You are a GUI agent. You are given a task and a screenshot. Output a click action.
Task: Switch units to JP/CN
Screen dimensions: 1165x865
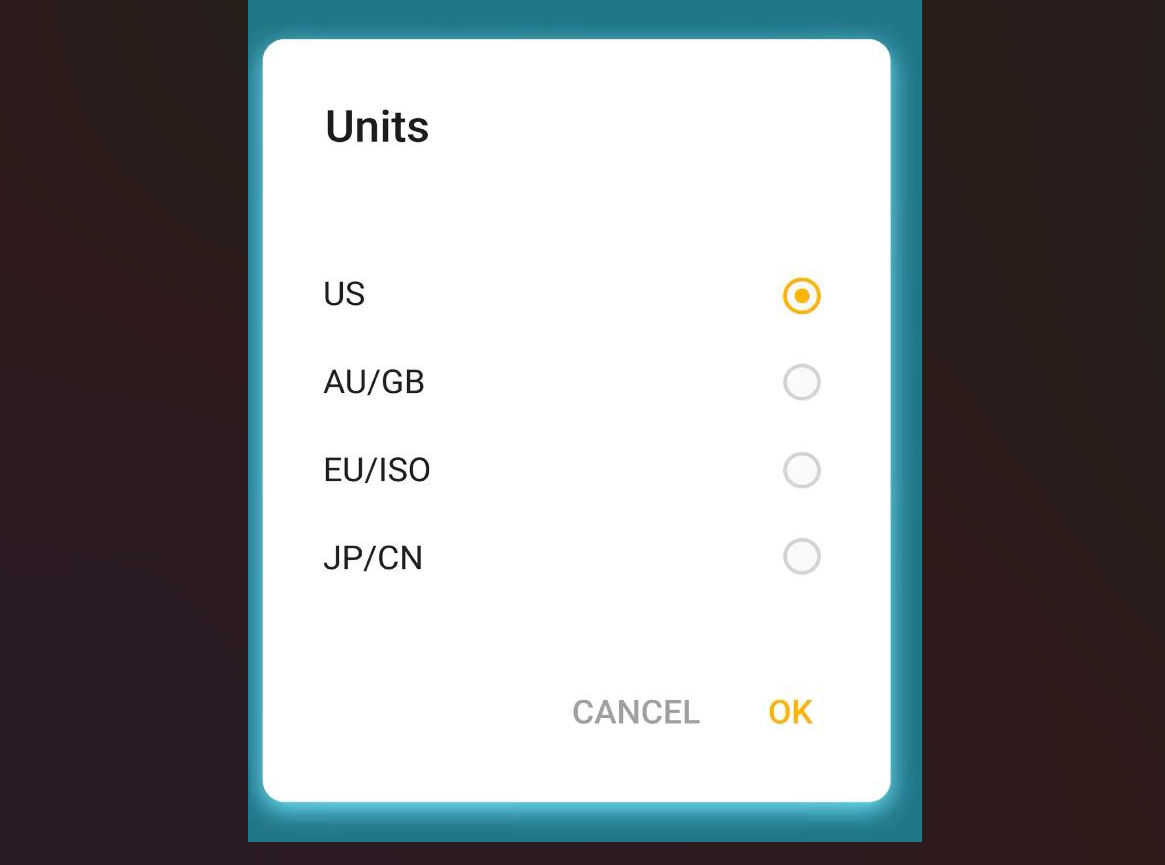point(801,557)
